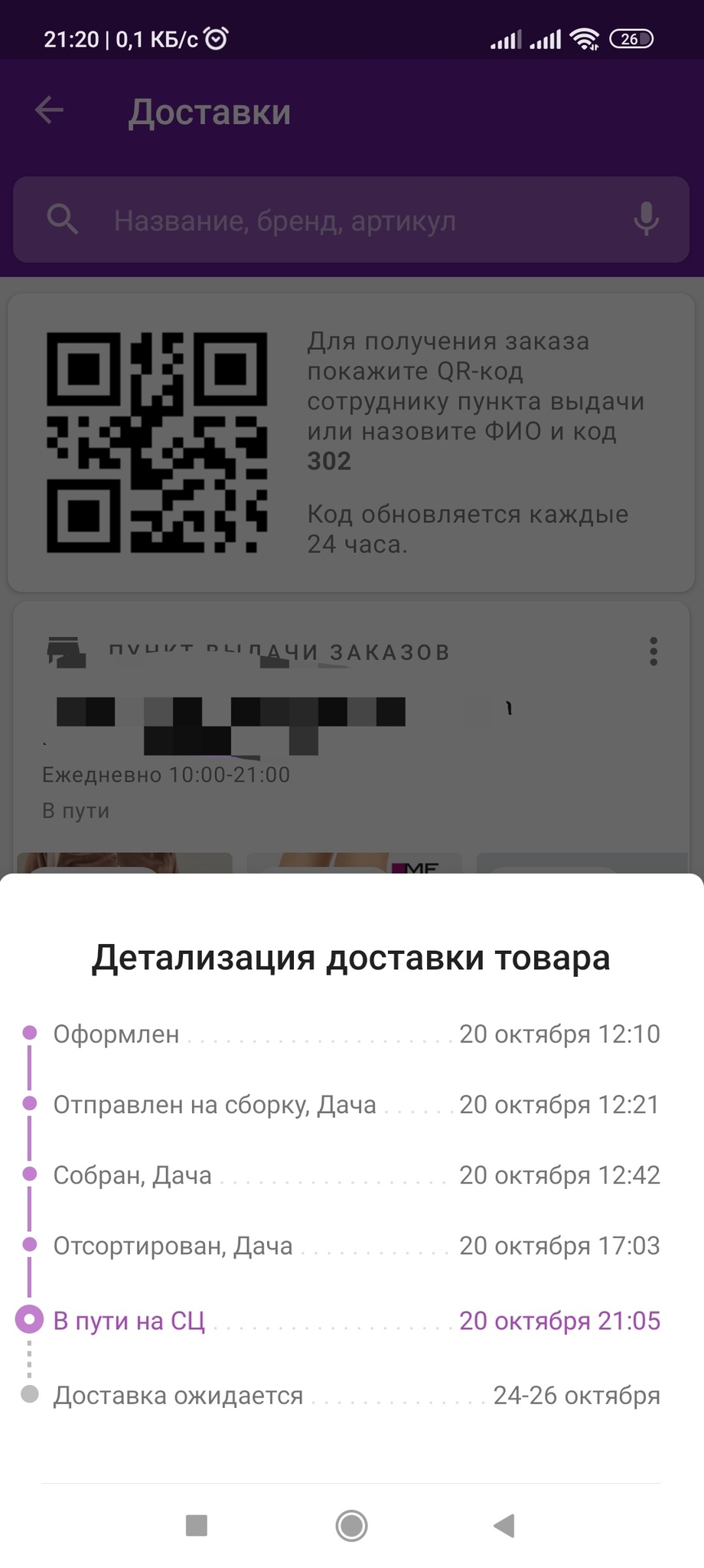Start voice search via the microphone icon
This screenshot has height=1568, width=704.
coord(647,220)
